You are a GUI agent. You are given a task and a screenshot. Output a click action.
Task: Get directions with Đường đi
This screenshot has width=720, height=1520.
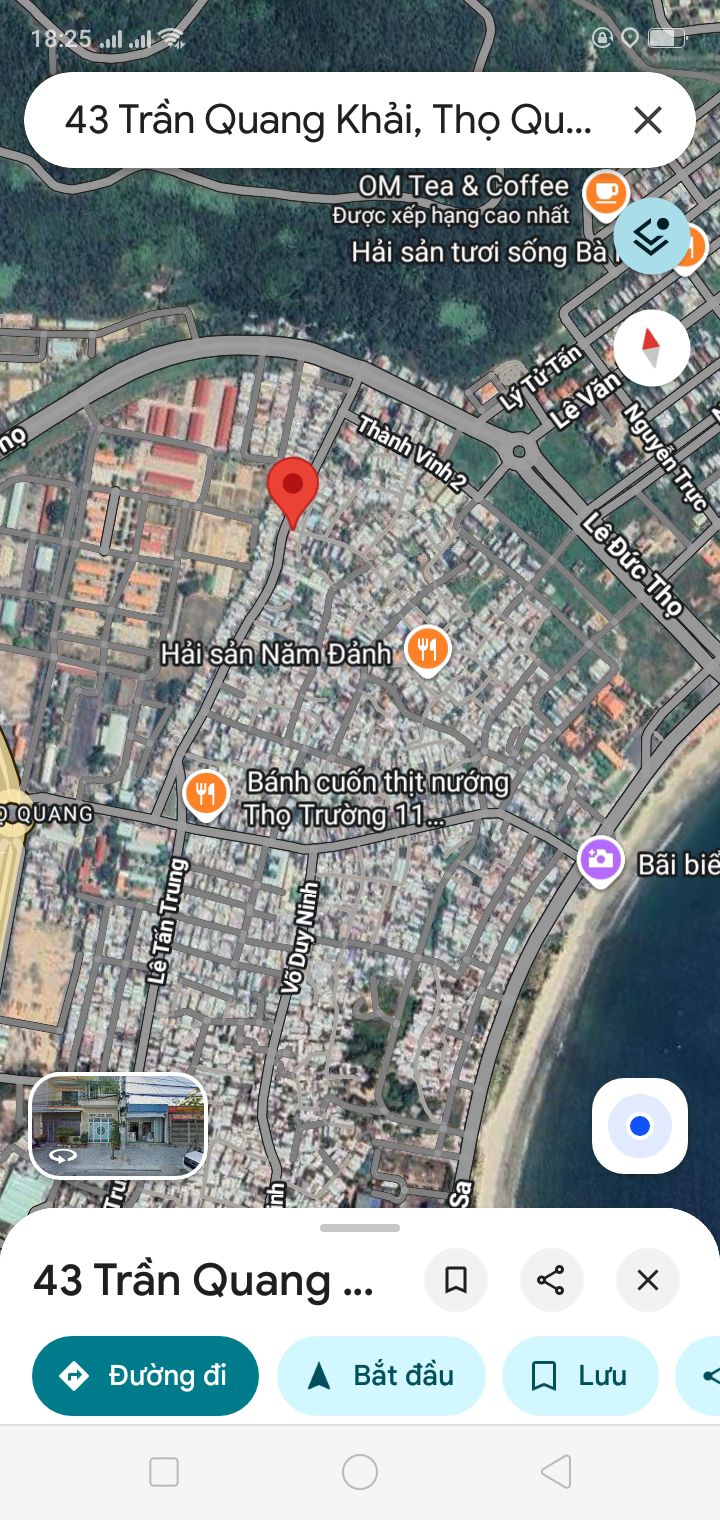tap(146, 1376)
